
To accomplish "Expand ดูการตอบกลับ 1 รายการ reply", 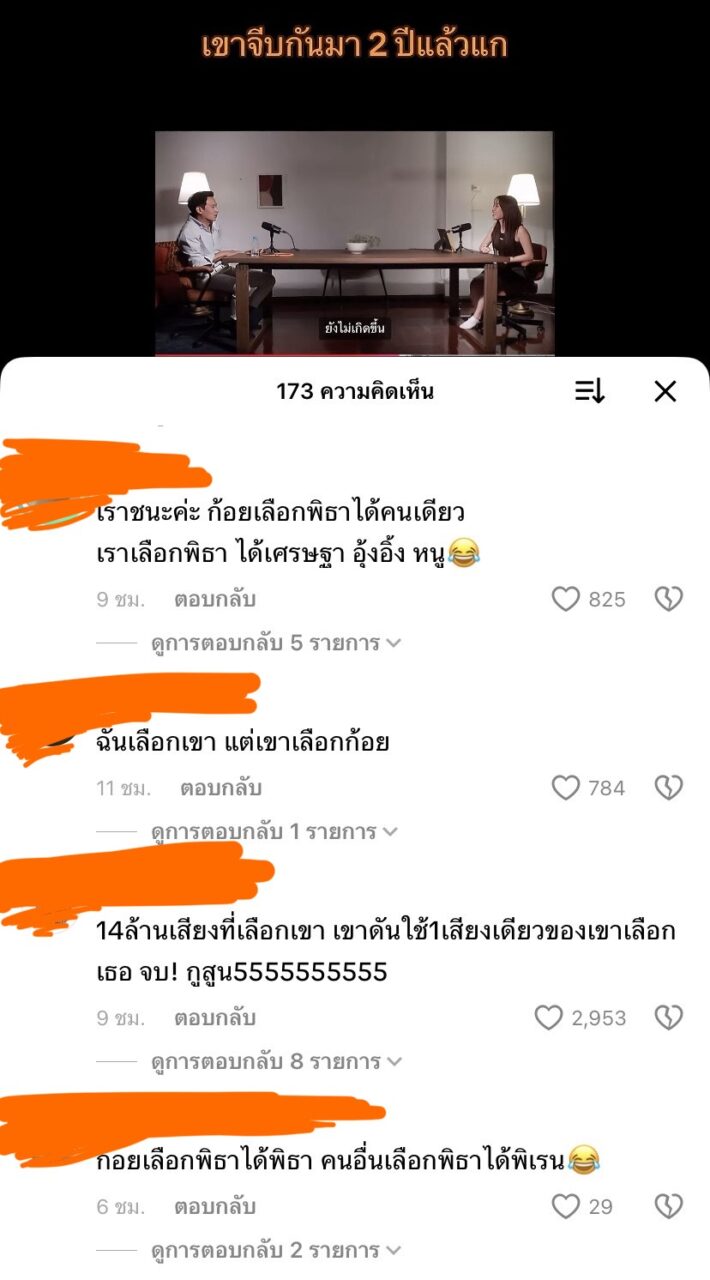I will 275,831.
